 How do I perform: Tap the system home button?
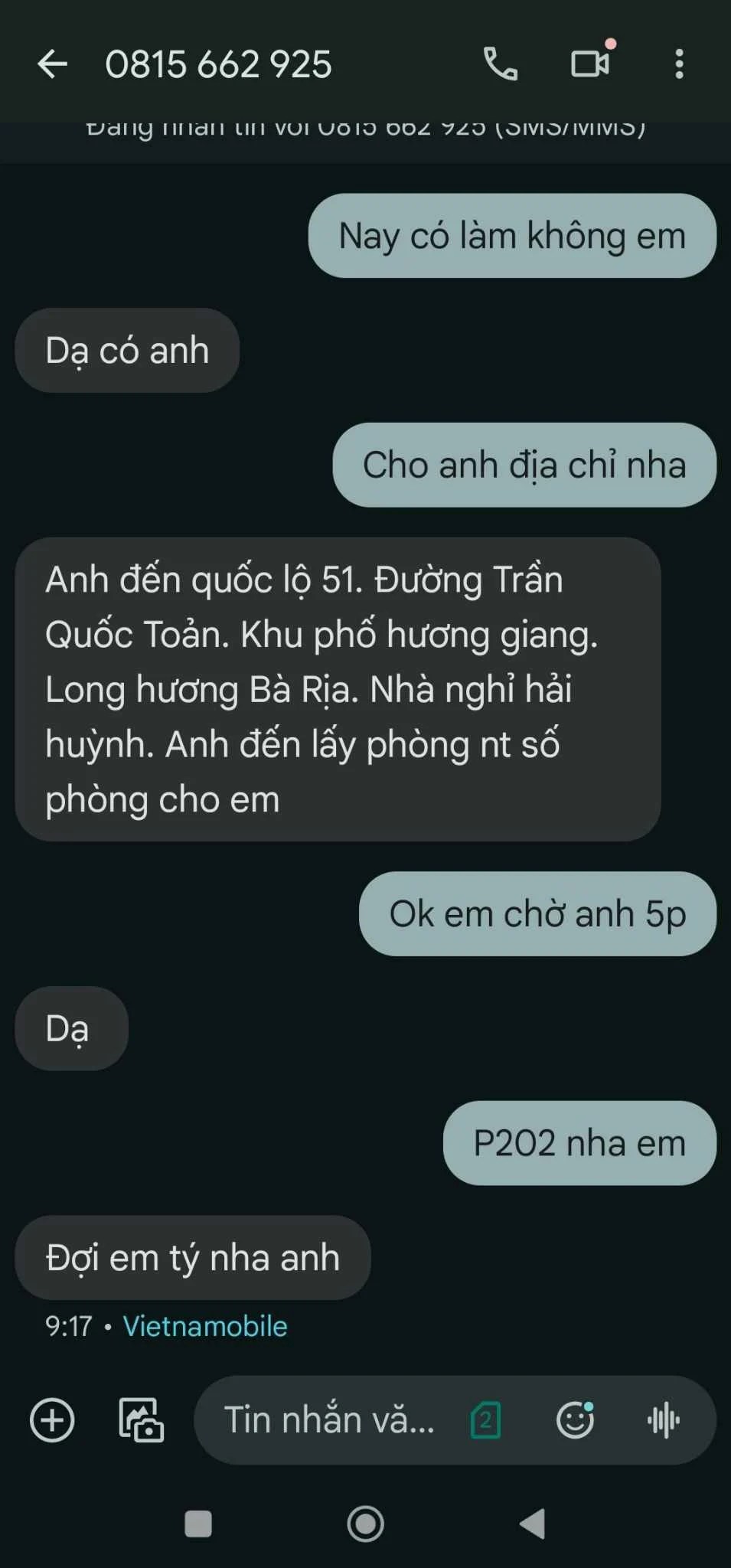coord(365,1524)
